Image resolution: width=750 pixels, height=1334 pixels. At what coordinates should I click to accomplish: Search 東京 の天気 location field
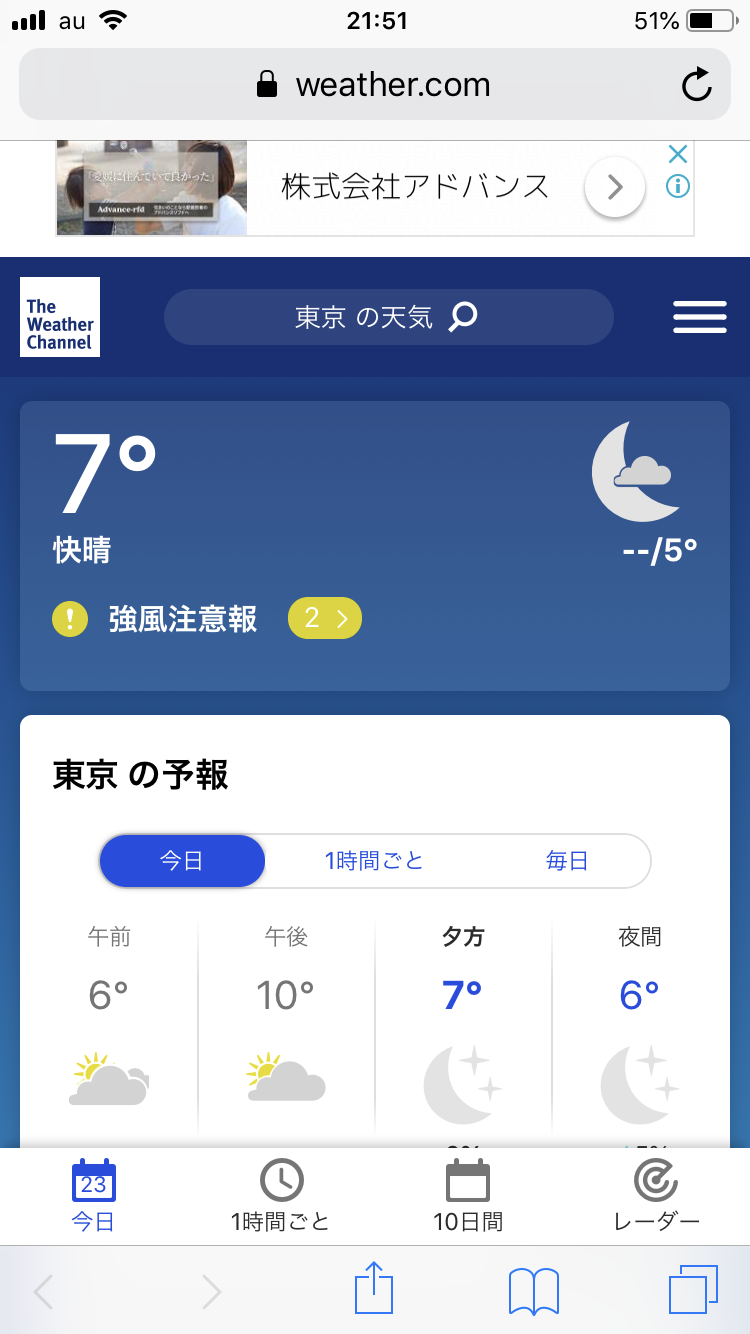point(388,317)
